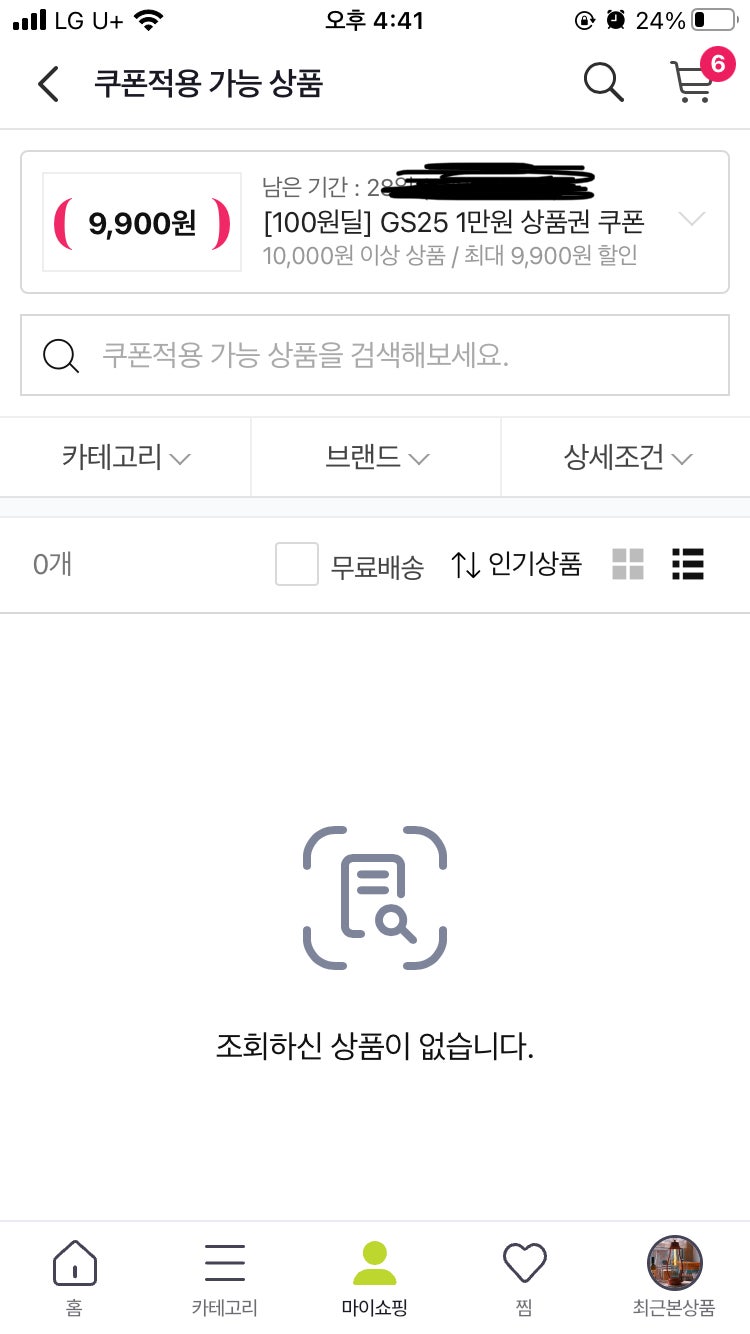The image size is (750, 1334).
Task: Open the 찜 wishlist heart icon
Action: point(525,1271)
